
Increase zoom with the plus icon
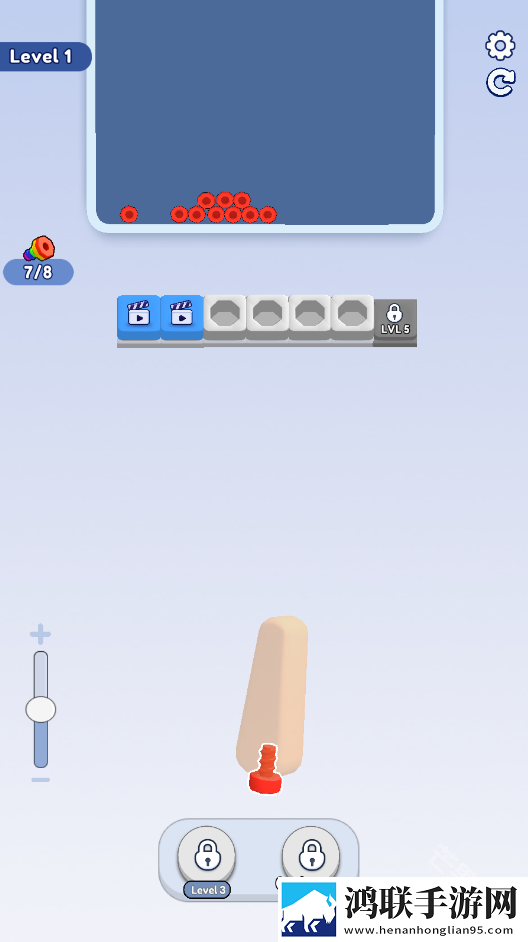coord(40,634)
